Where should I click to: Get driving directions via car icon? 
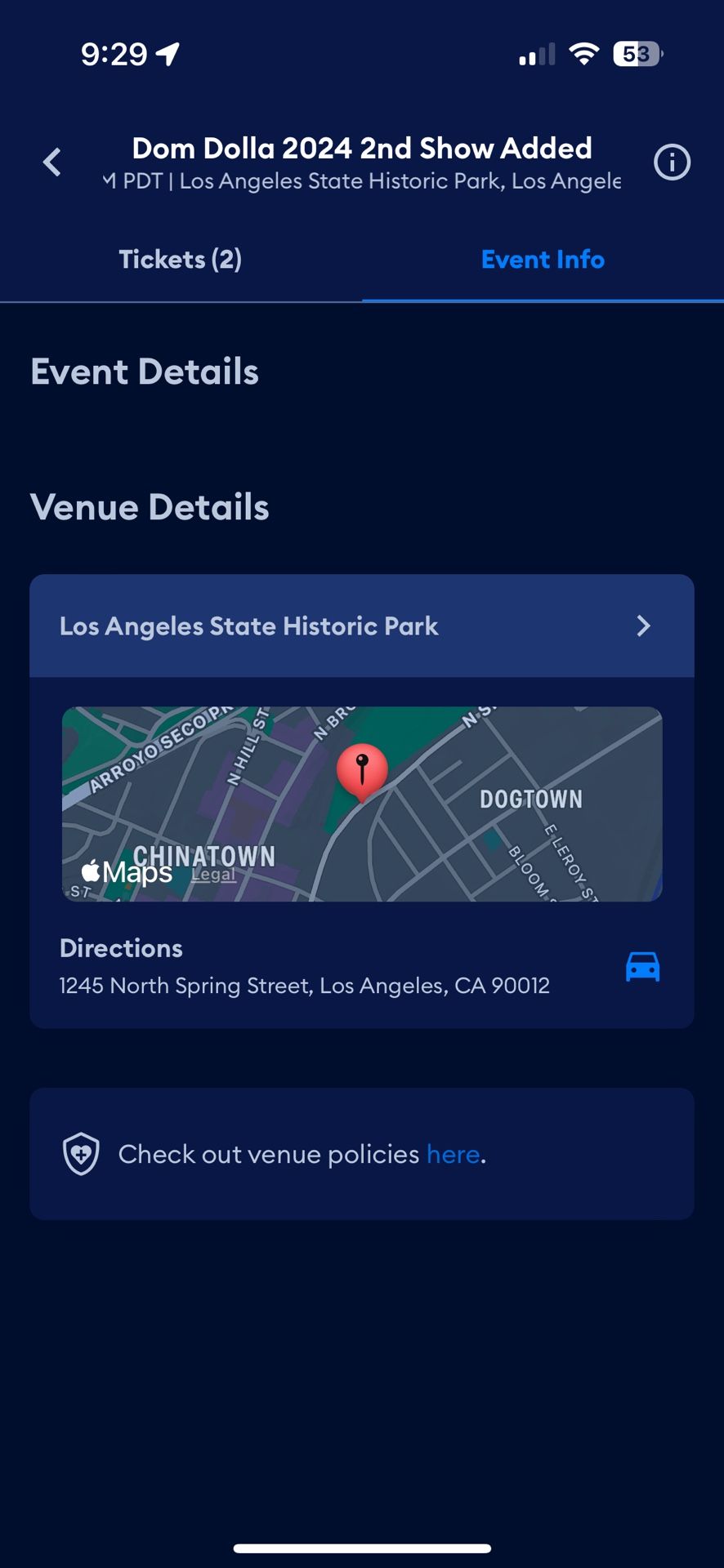tap(642, 967)
